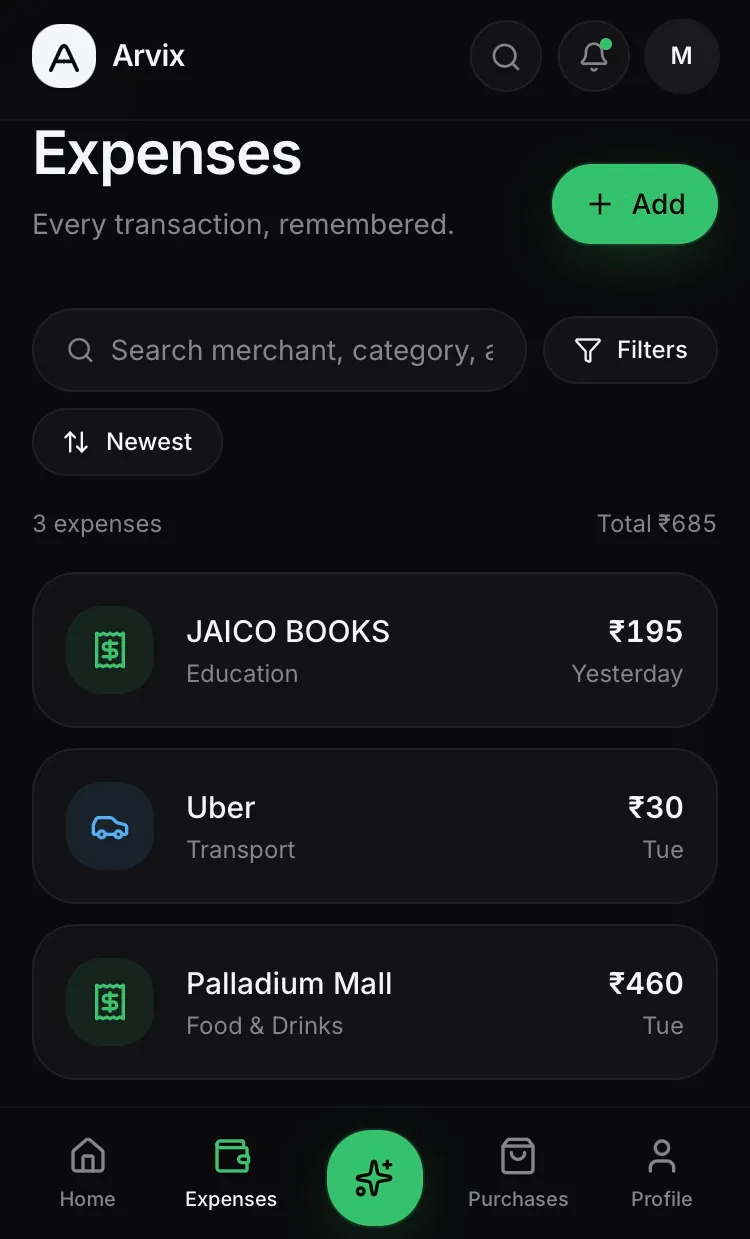Add a new expense
Image resolution: width=750 pixels, height=1239 pixels.
[635, 204]
